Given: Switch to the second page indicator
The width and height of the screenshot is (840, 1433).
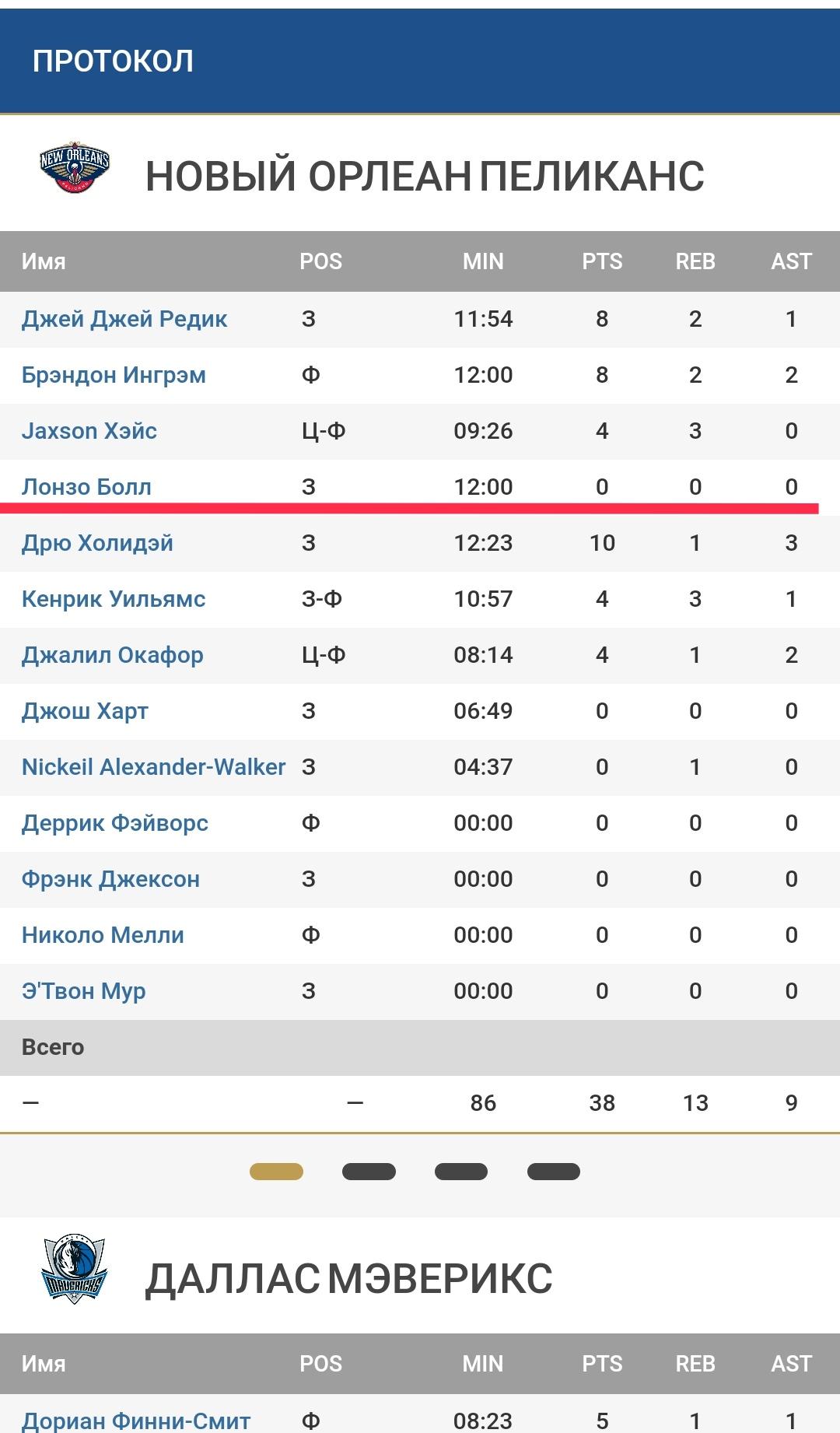Looking at the screenshot, I should (369, 1172).
